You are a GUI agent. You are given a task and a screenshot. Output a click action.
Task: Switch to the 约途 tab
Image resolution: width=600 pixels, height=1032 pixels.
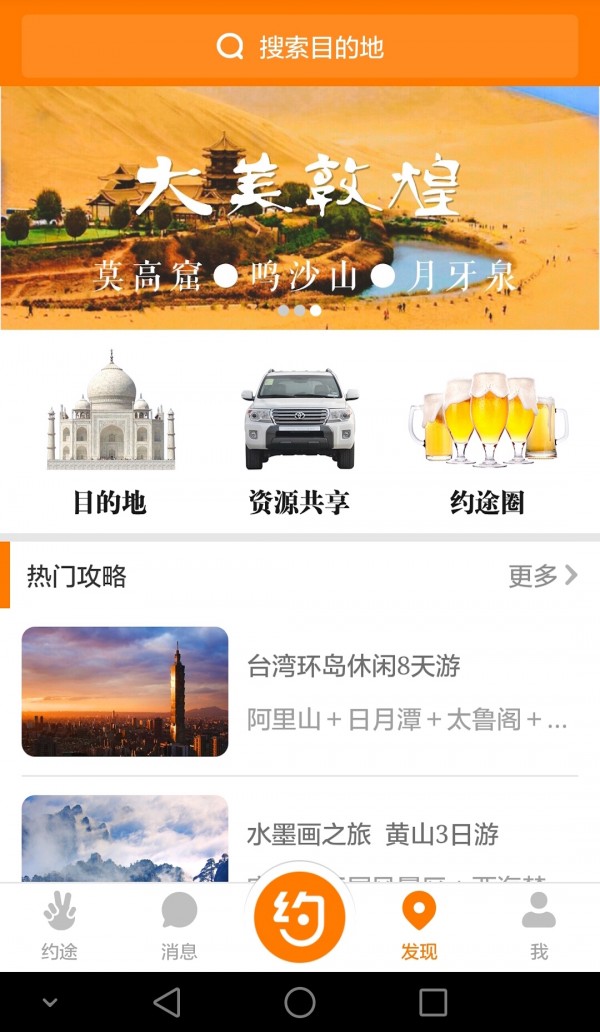60,926
